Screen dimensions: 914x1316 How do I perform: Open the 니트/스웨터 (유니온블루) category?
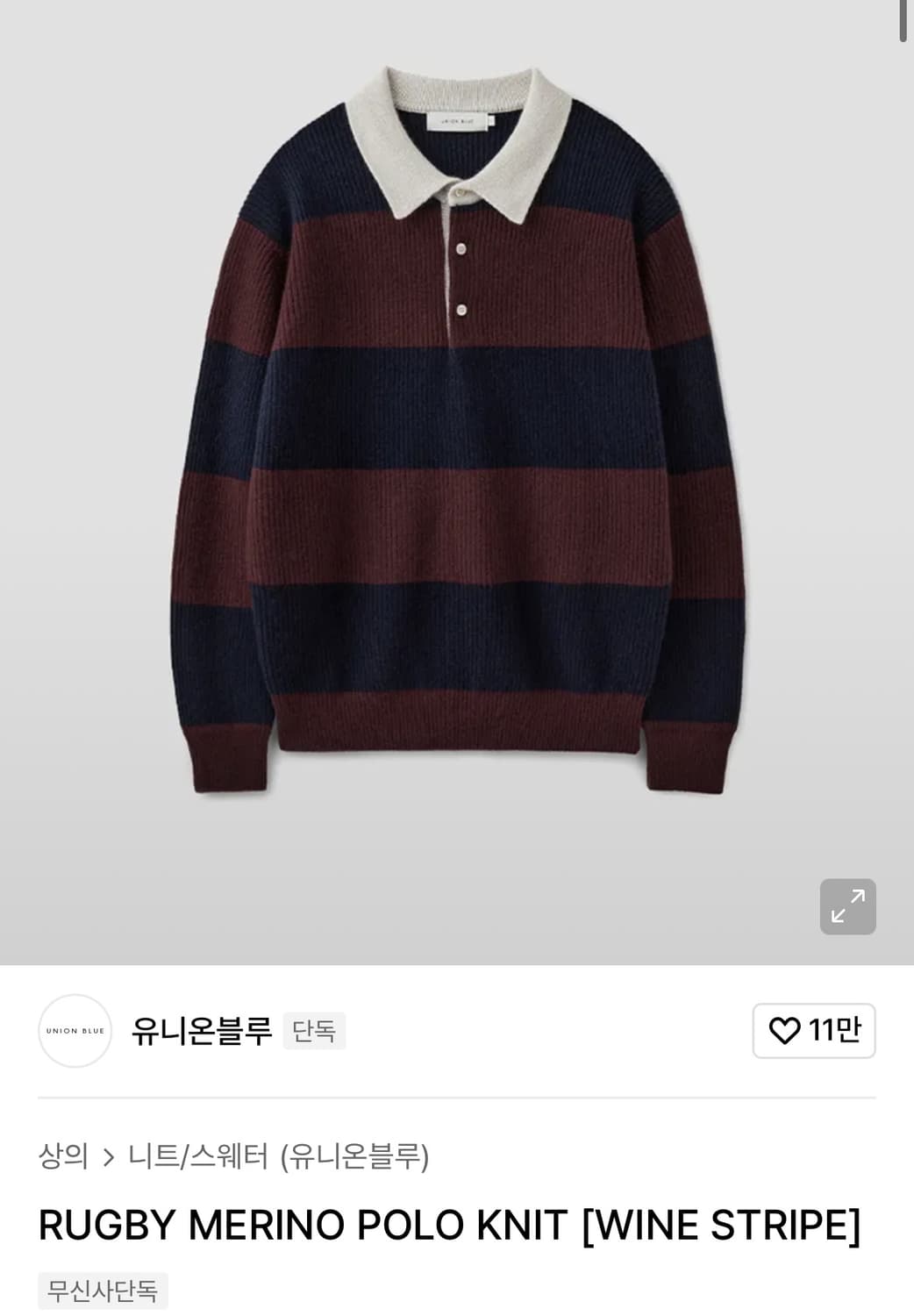pyautogui.click(x=281, y=1156)
